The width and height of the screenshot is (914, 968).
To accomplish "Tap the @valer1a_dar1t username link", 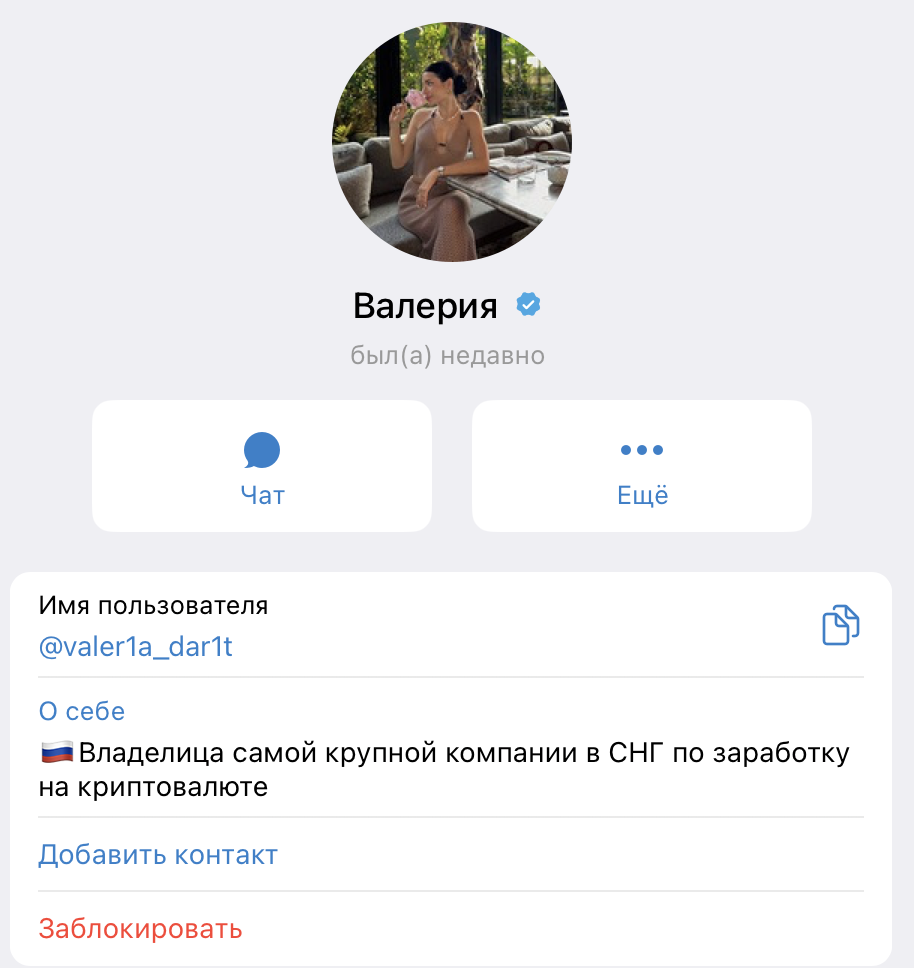I will point(136,647).
